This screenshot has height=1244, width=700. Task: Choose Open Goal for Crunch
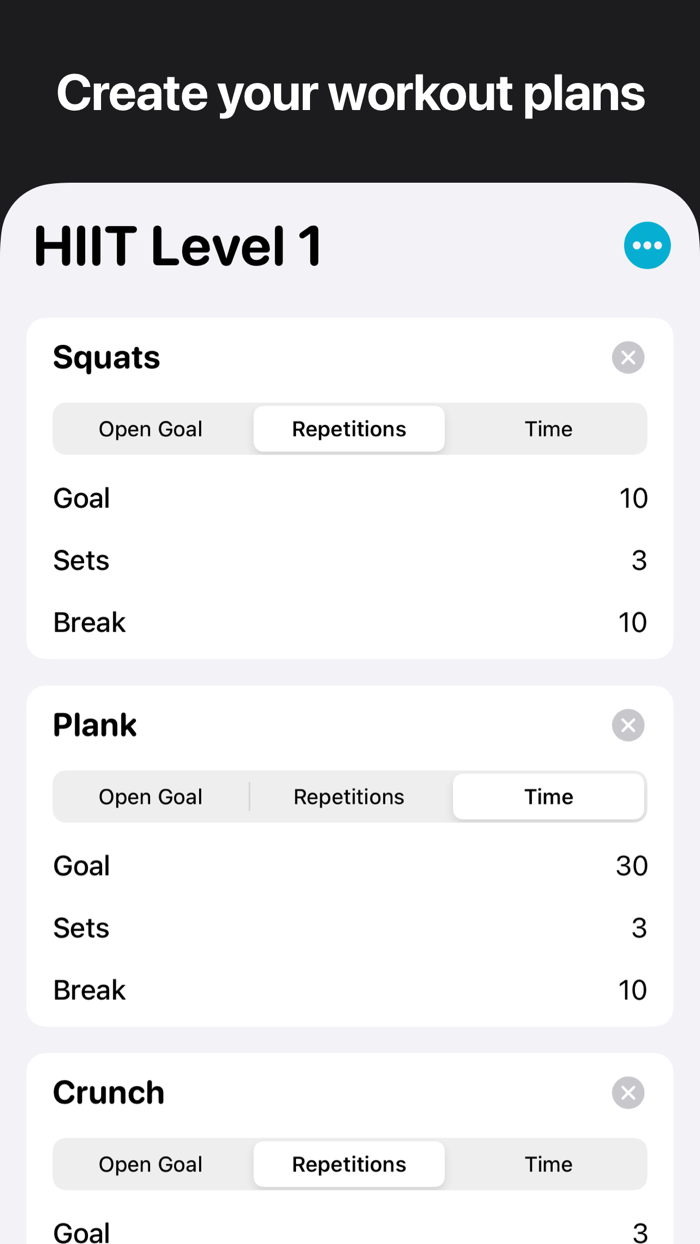coord(150,1164)
